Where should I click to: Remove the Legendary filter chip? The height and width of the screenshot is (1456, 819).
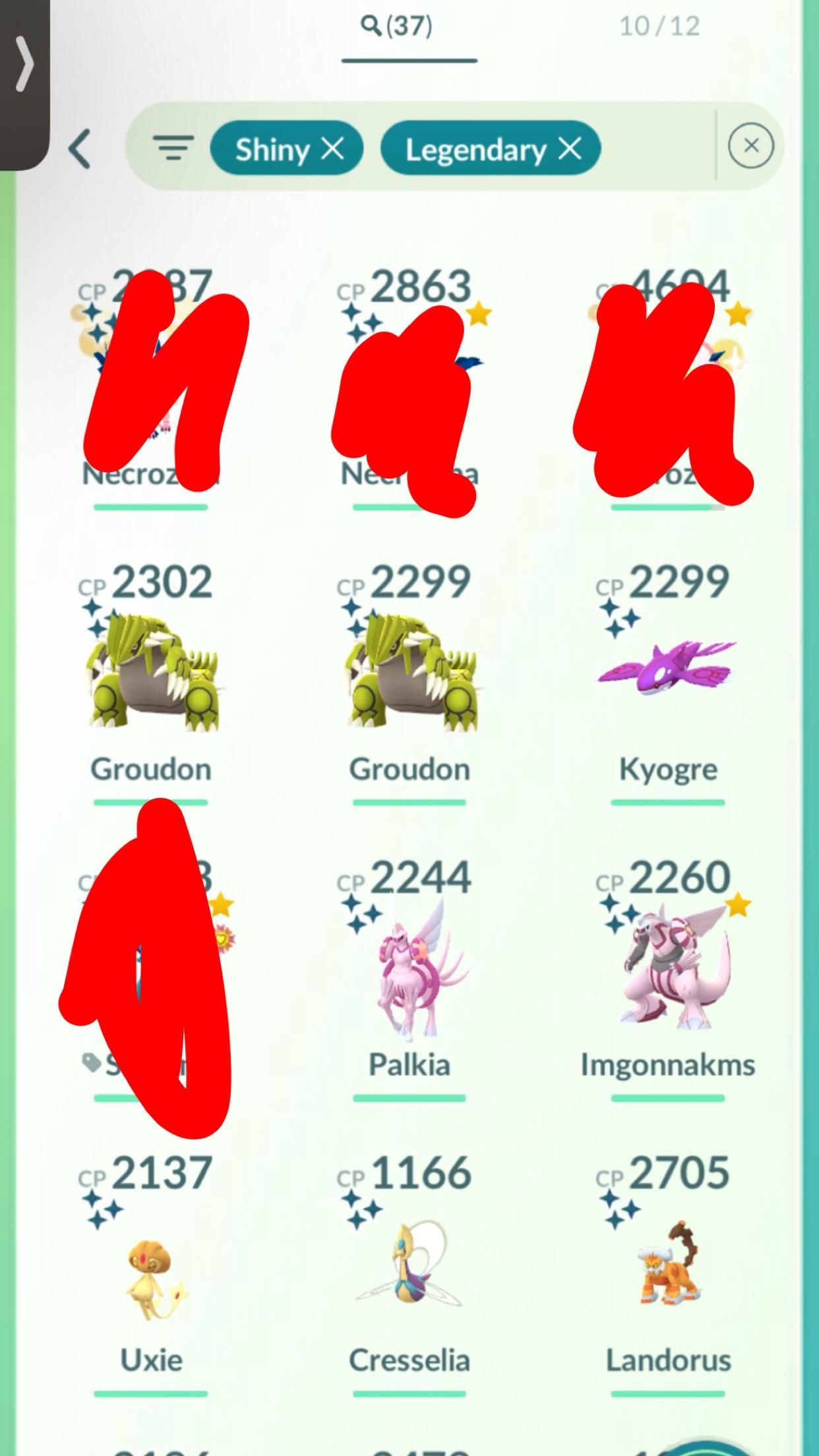click(x=570, y=149)
